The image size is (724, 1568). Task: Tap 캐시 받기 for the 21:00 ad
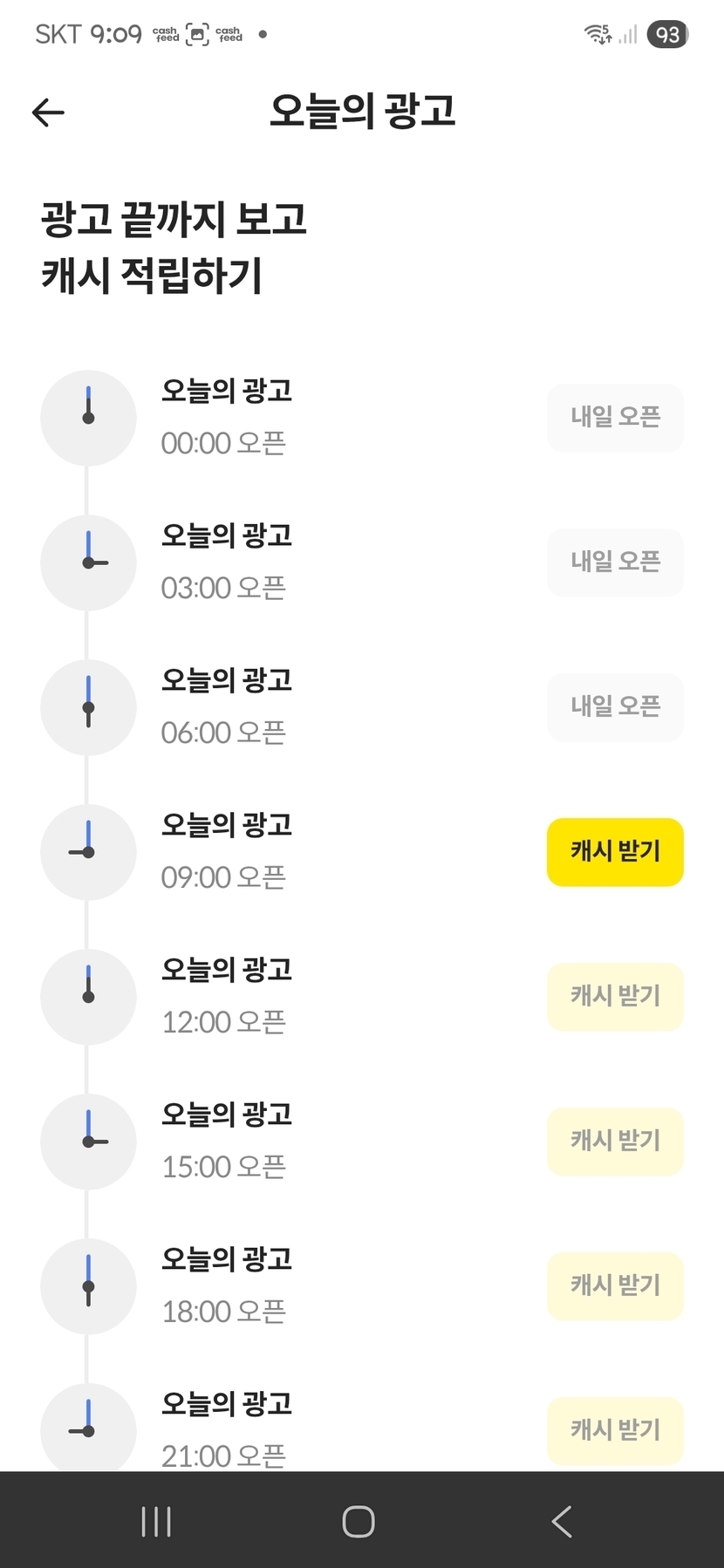click(615, 1430)
